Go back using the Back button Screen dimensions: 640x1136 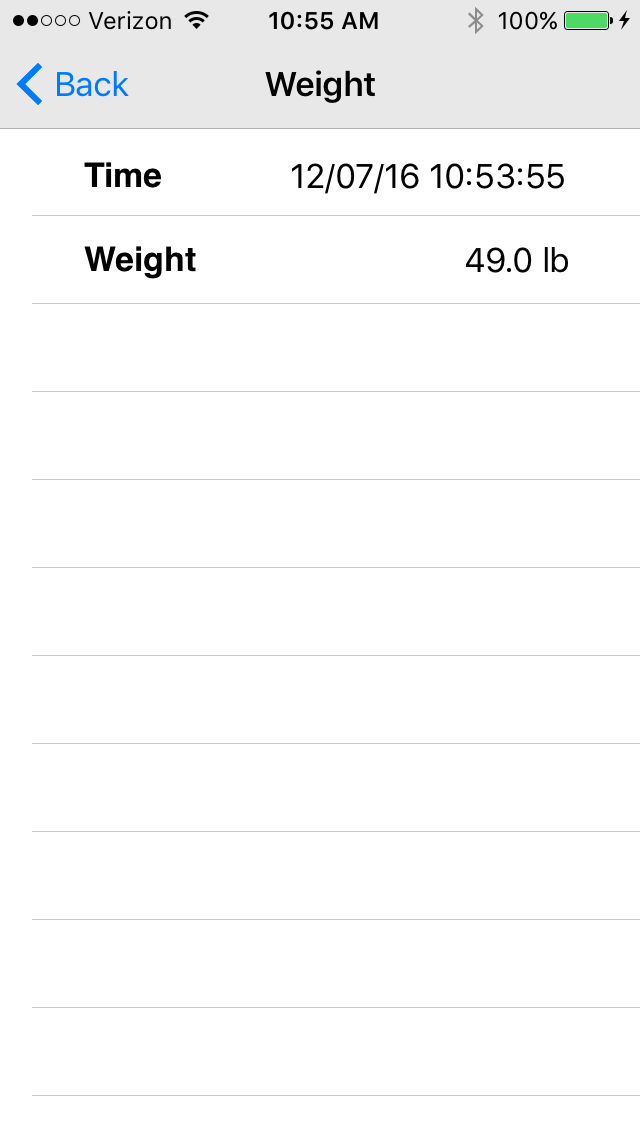click(x=72, y=84)
